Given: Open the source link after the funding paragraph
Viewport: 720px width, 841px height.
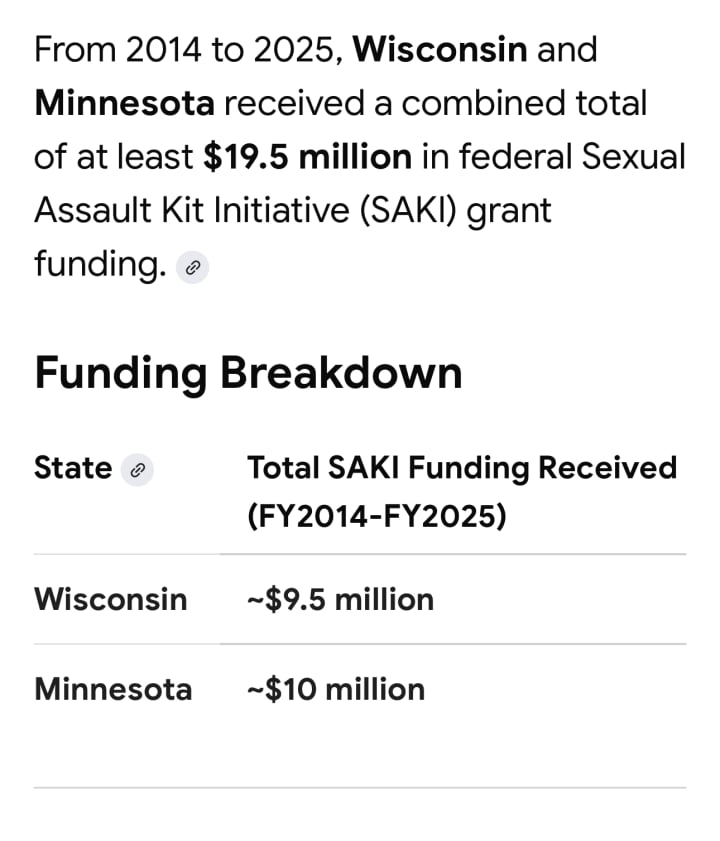Looking at the screenshot, I should pyautogui.click(x=193, y=267).
